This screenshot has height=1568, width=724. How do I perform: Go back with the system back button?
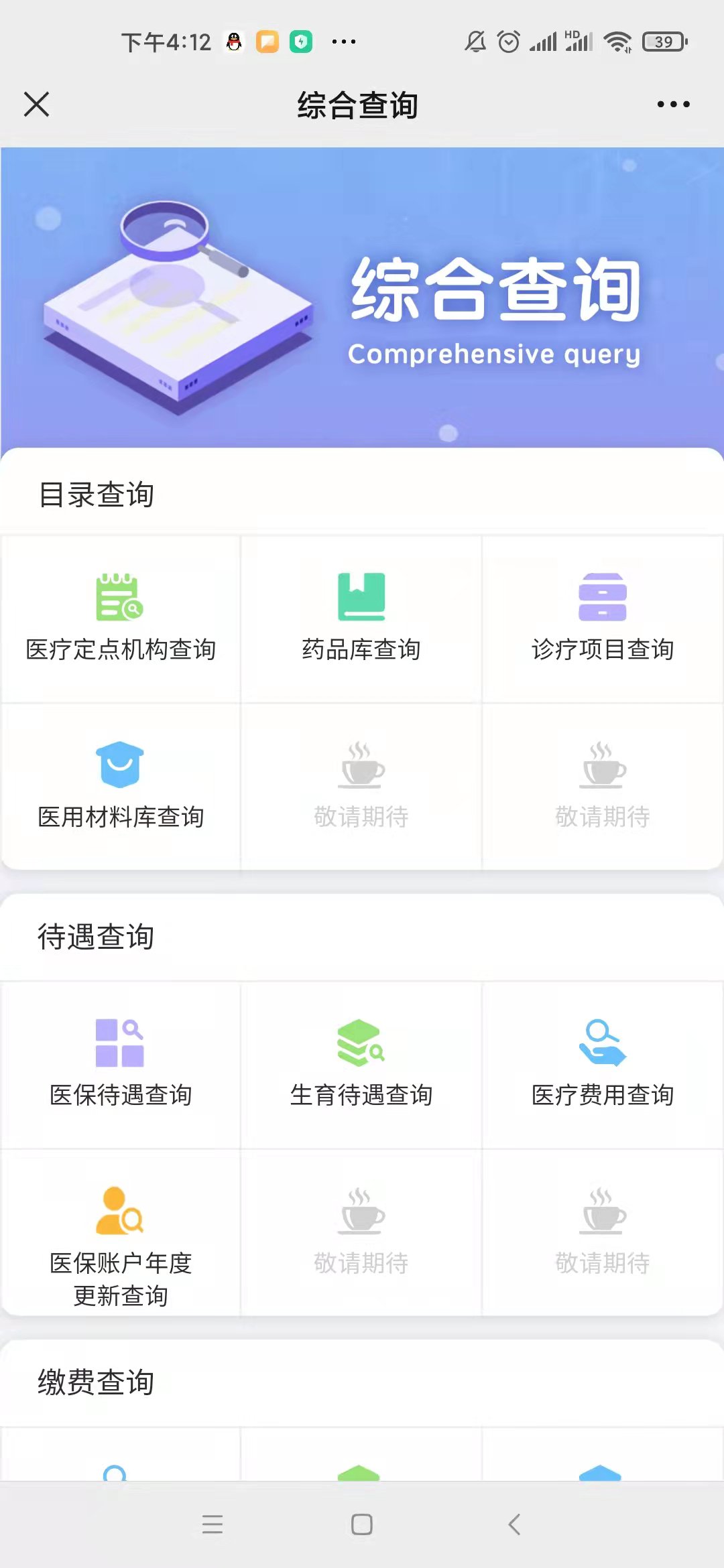pos(514,1524)
